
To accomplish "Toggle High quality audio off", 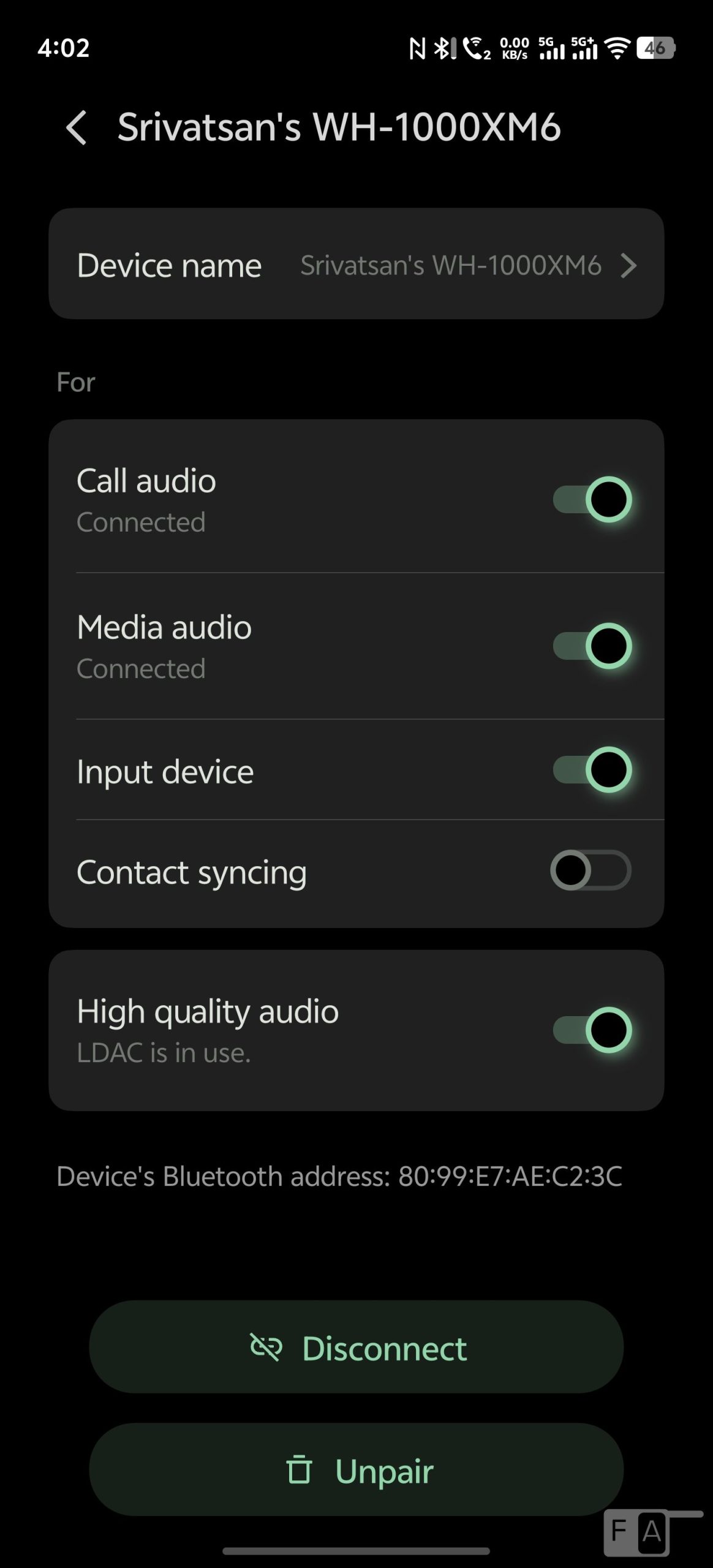I will point(592,1030).
